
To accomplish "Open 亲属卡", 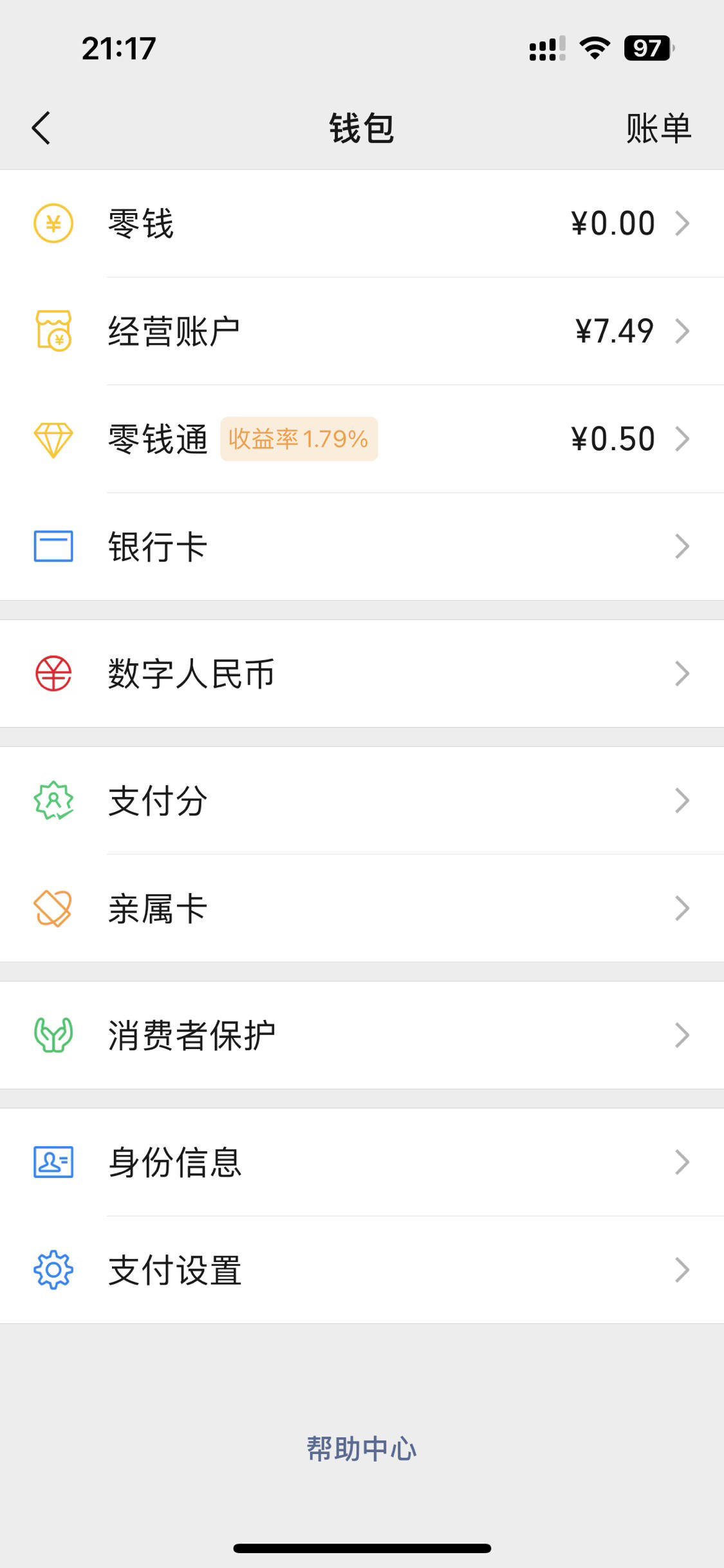I will click(x=362, y=909).
